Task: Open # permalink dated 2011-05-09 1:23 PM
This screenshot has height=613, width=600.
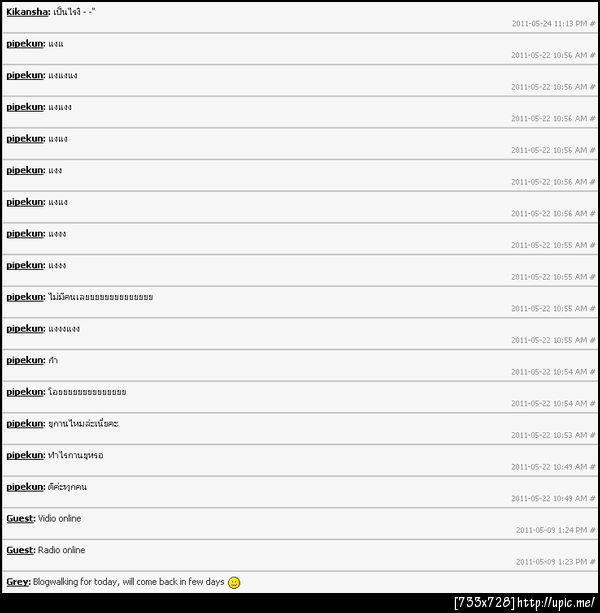Action: pyautogui.click(x=592, y=562)
